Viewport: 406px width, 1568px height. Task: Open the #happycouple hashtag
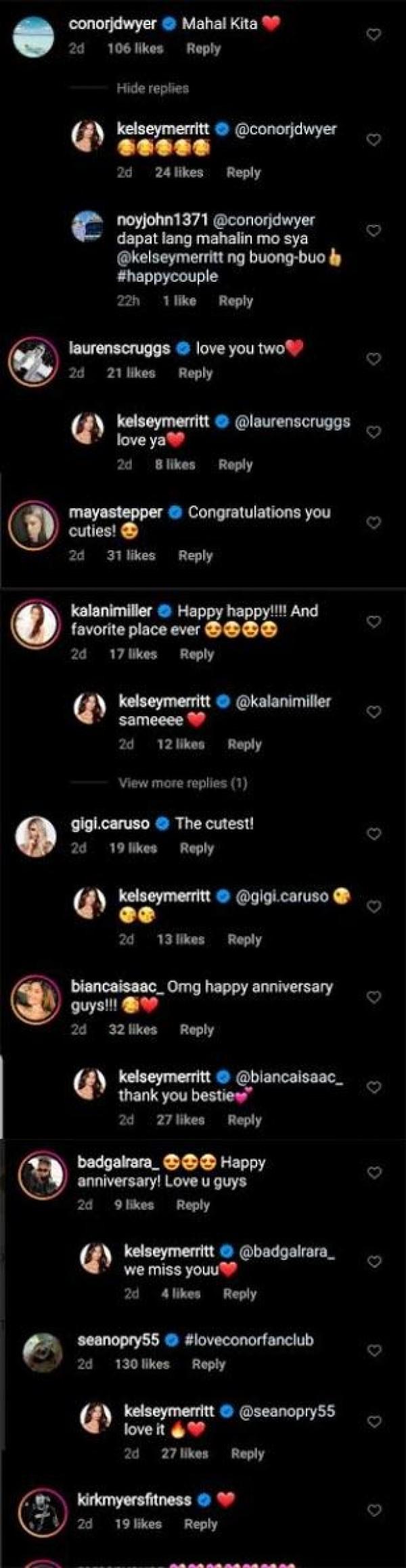click(x=167, y=276)
